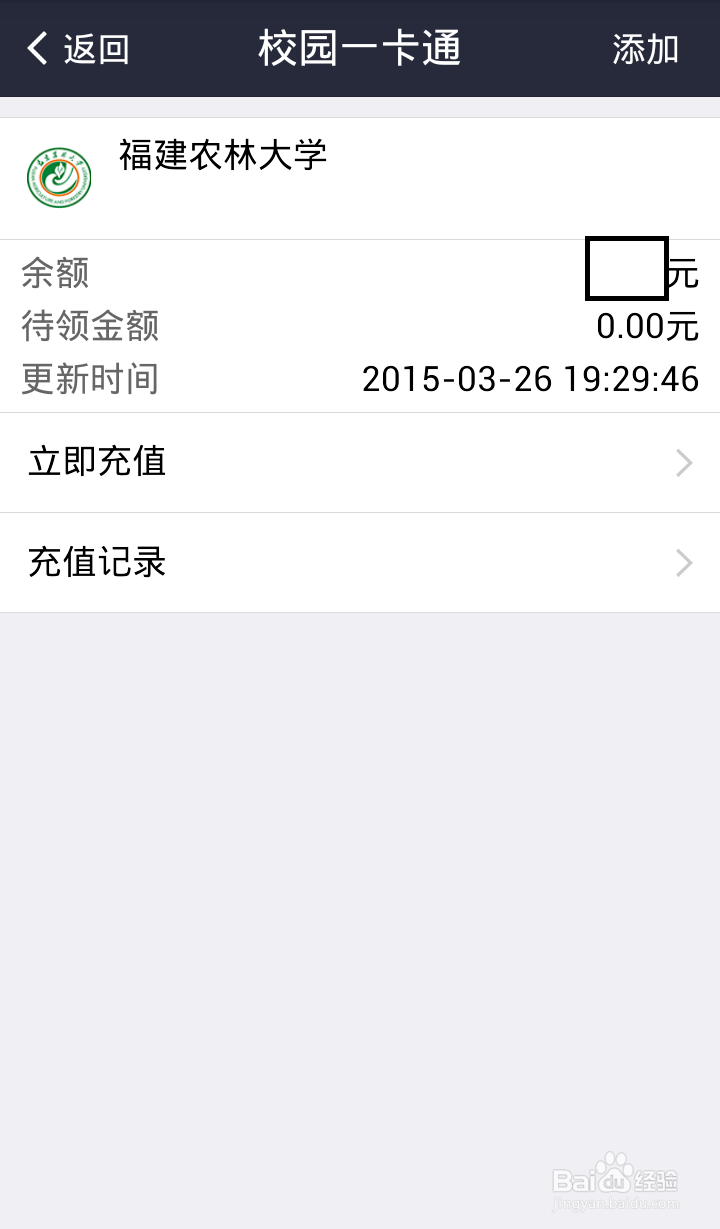Tap the 福建农林大学 university name
Screen dimensions: 720x1229
222,156
